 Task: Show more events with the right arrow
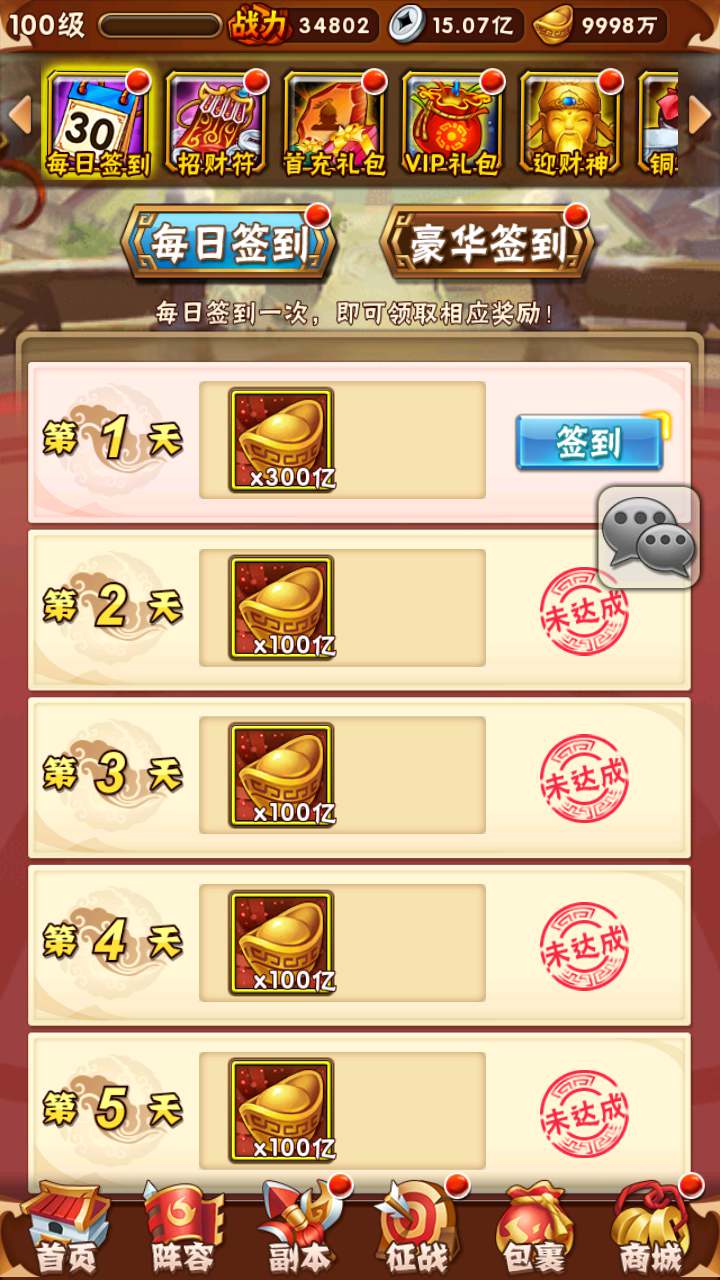tap(701, 115)
